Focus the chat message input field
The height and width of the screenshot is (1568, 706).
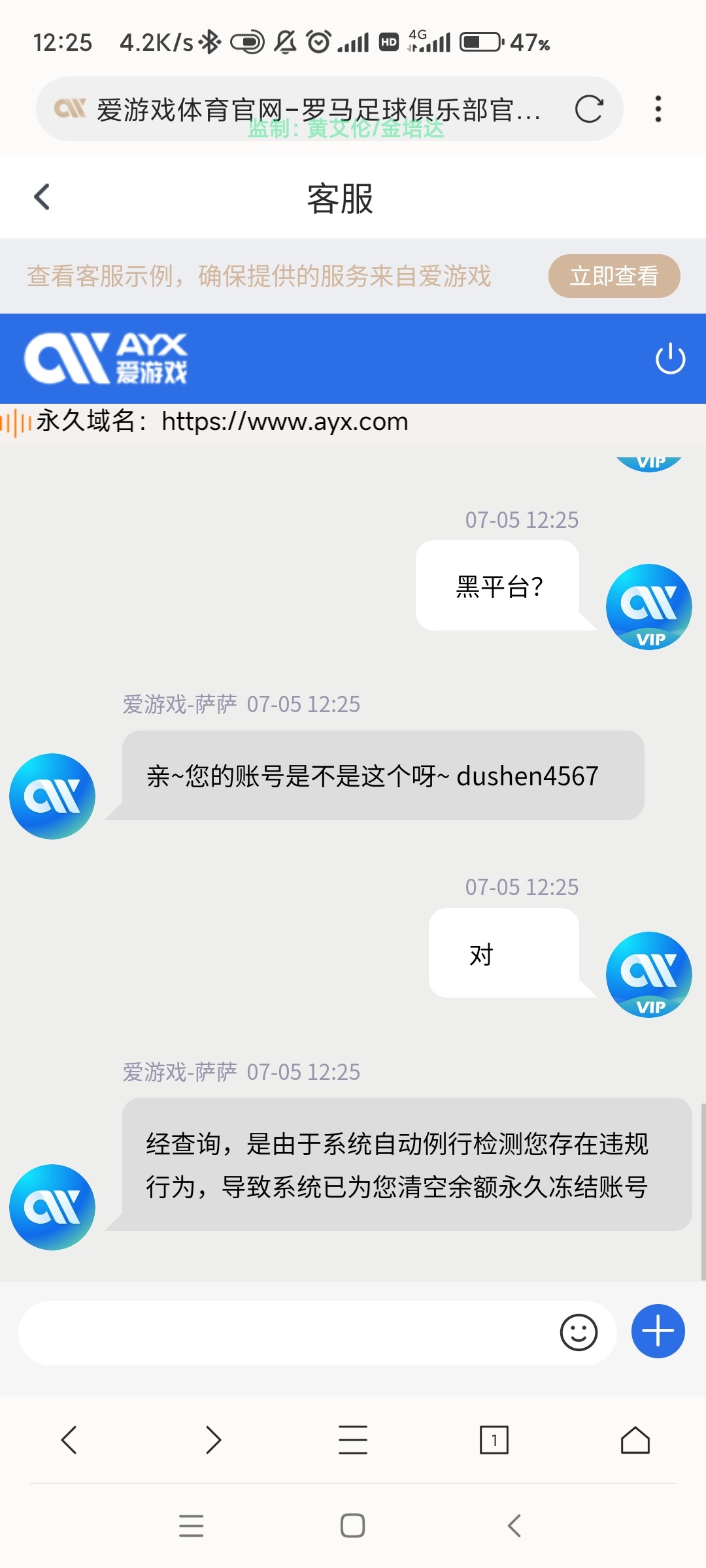pos(281,1333)
